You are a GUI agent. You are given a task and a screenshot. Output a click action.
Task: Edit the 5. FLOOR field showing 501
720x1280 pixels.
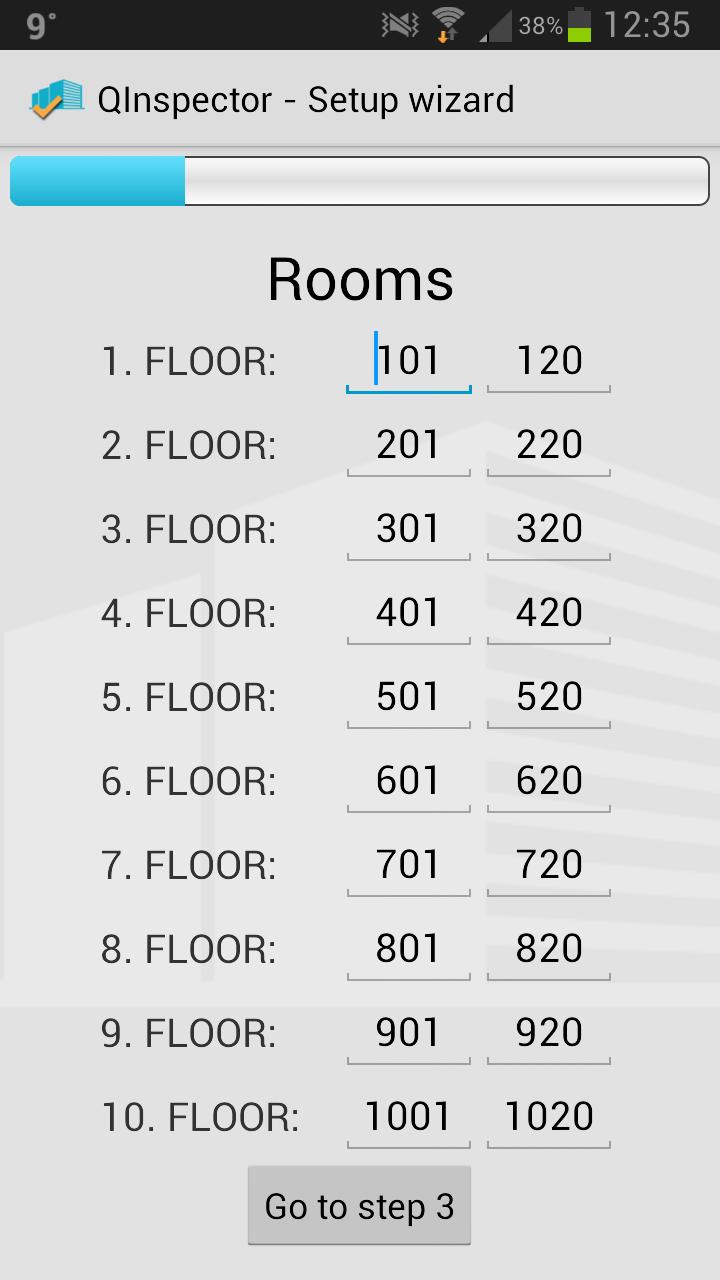click(408, 697)
